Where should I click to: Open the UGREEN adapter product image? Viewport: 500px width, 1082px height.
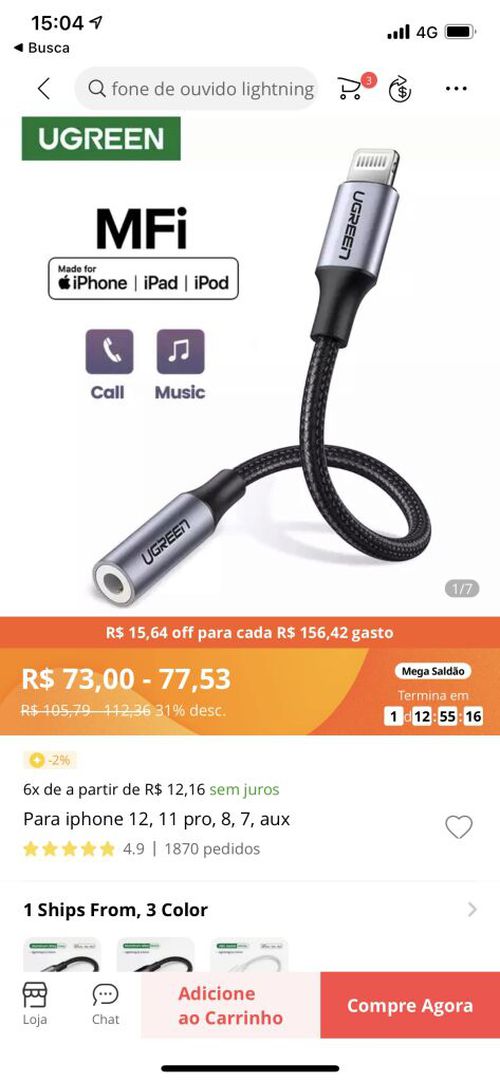coord(250,367)
